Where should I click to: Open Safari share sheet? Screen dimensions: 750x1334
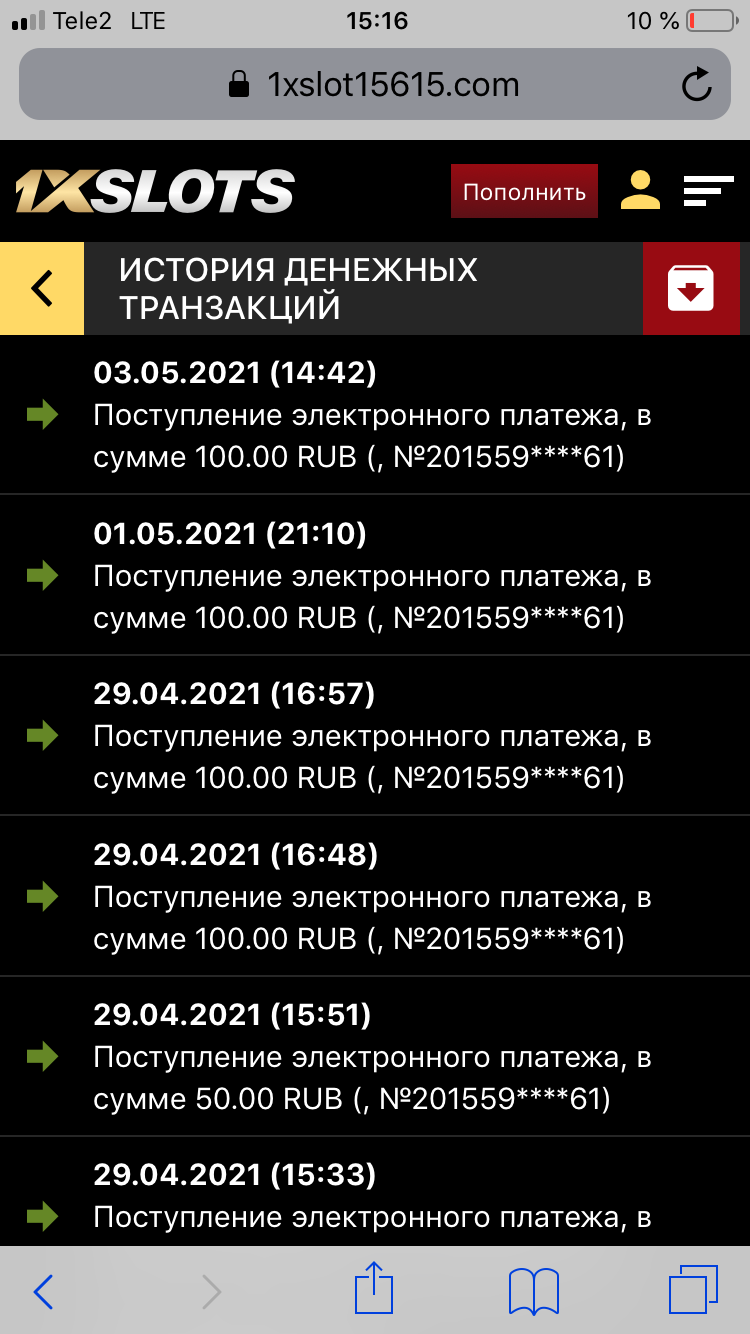point(372,1290)
